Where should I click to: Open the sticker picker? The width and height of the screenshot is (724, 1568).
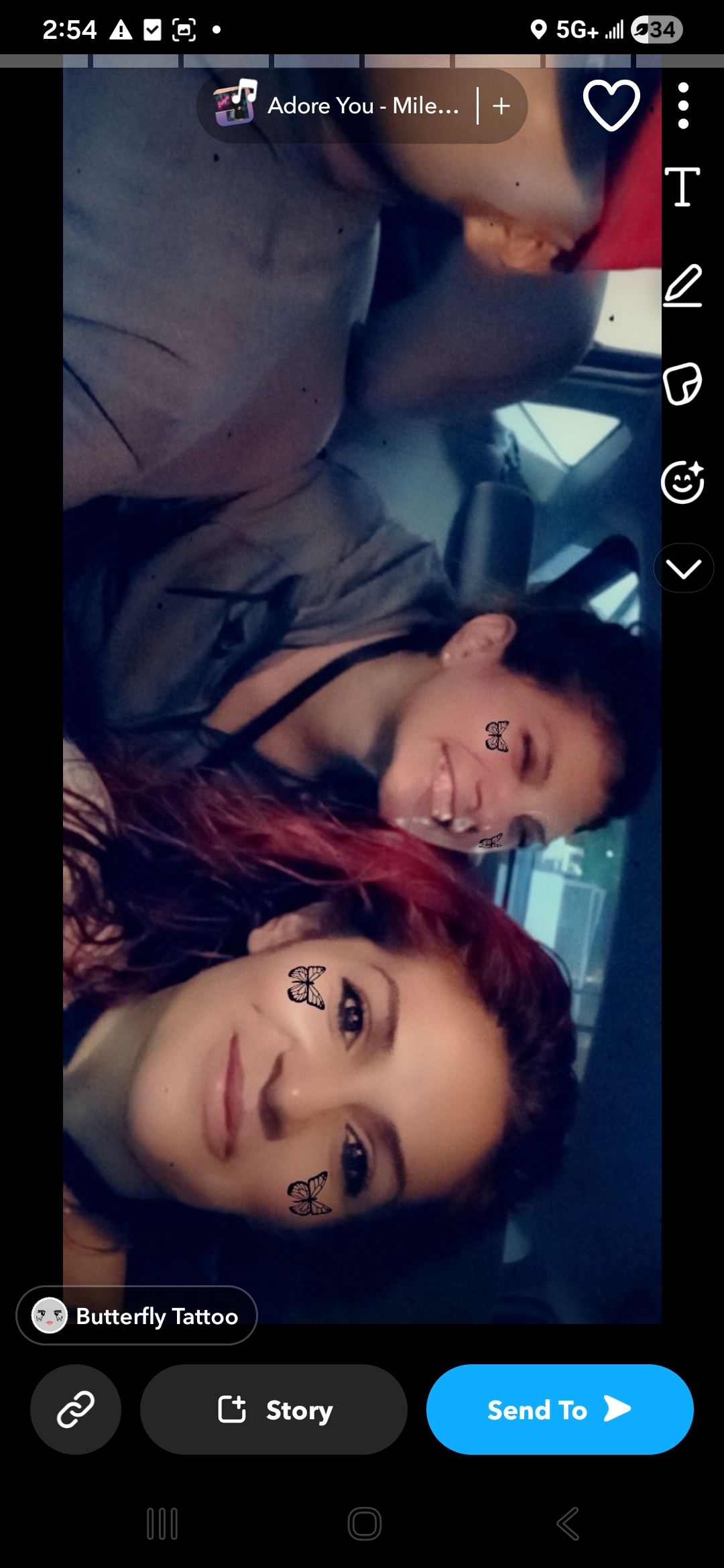pyautogui.click(x=682, y=384)
